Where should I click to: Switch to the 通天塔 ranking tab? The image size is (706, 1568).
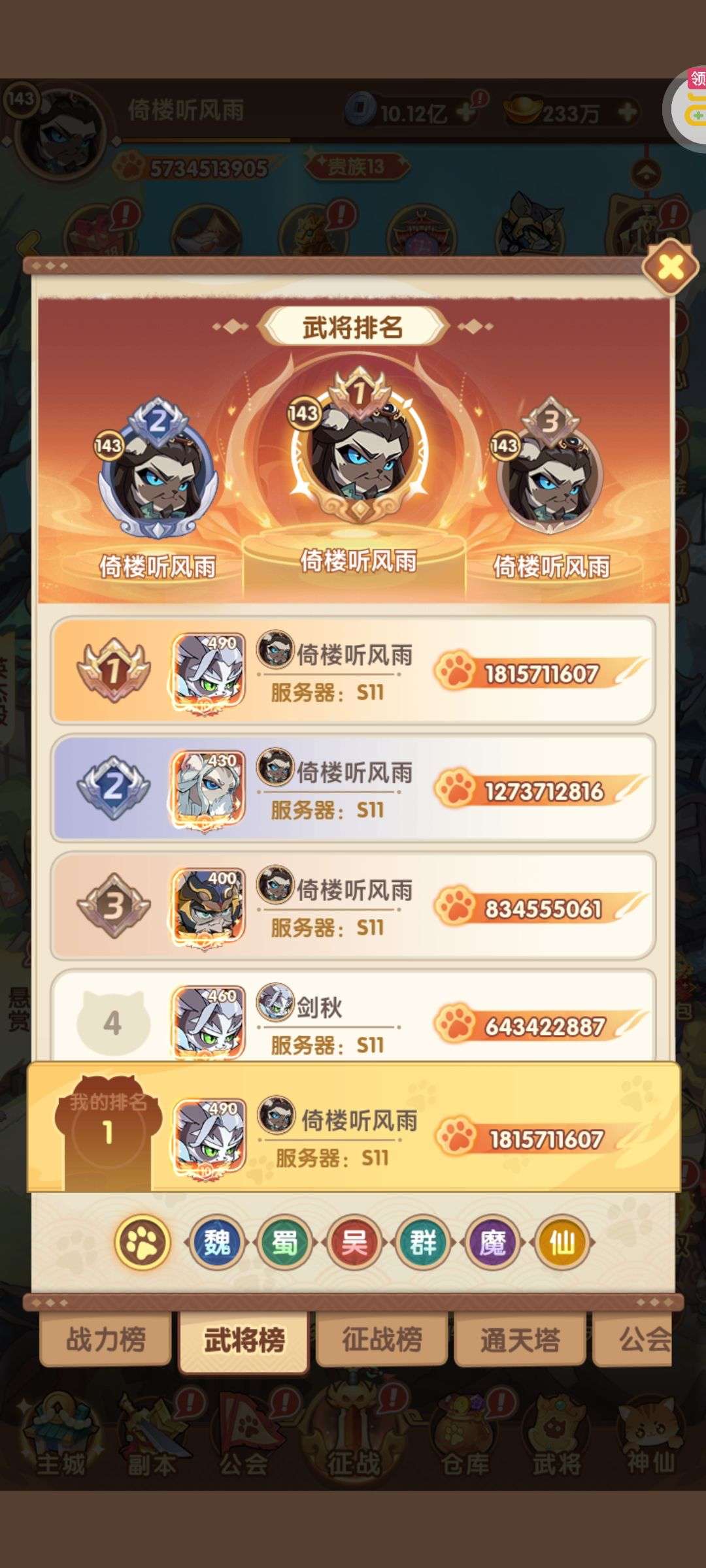point(520,1339)
